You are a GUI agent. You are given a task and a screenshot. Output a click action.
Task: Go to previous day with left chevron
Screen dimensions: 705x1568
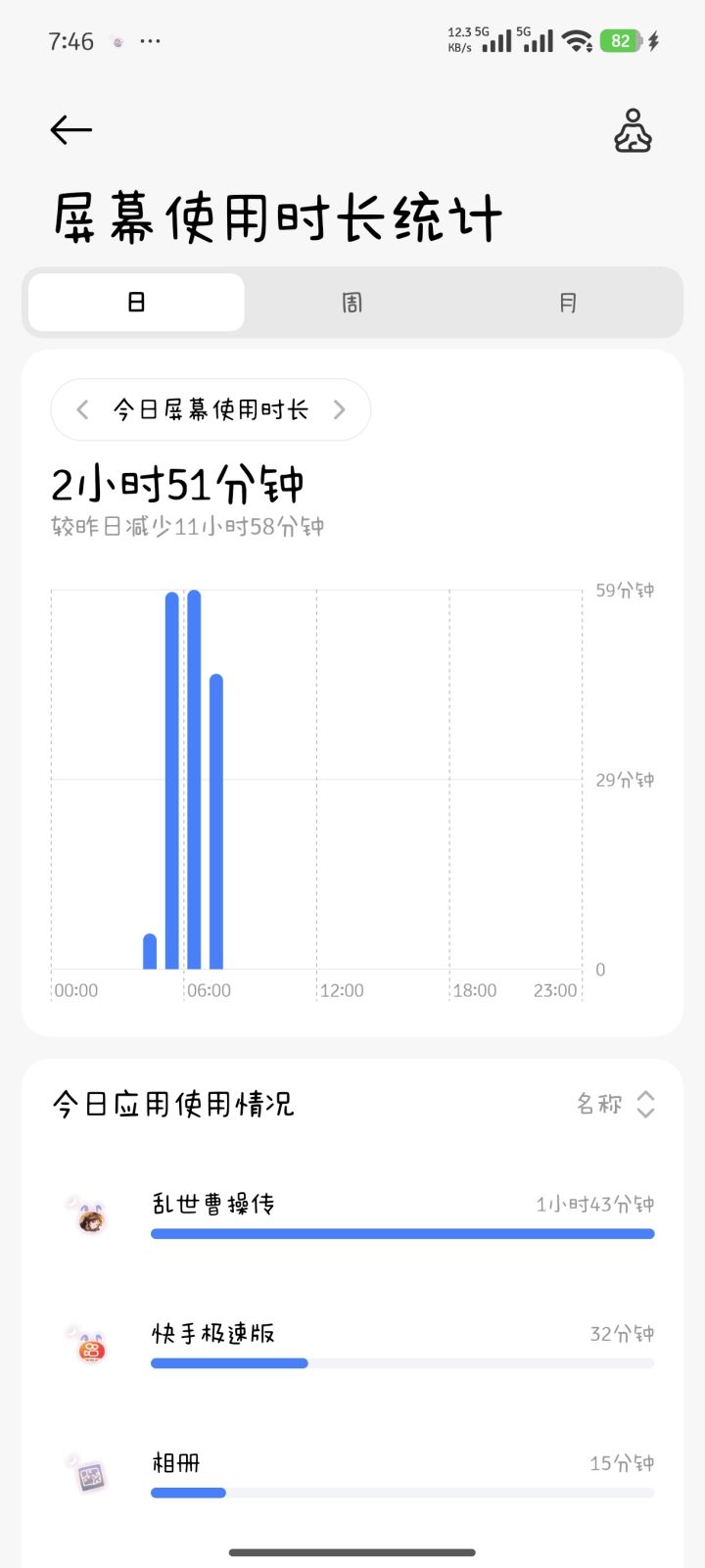pyautogui.click(x=82, y=409)
